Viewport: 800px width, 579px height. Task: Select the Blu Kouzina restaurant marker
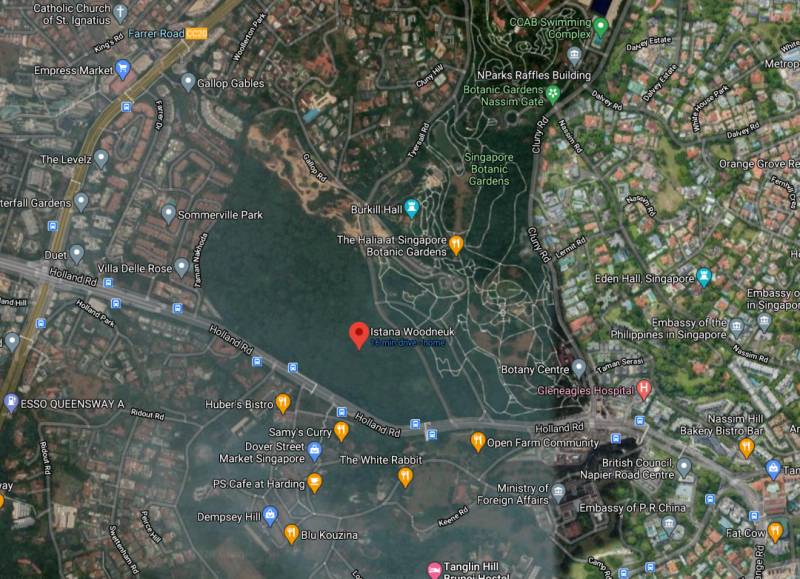[x=291, y=534]
